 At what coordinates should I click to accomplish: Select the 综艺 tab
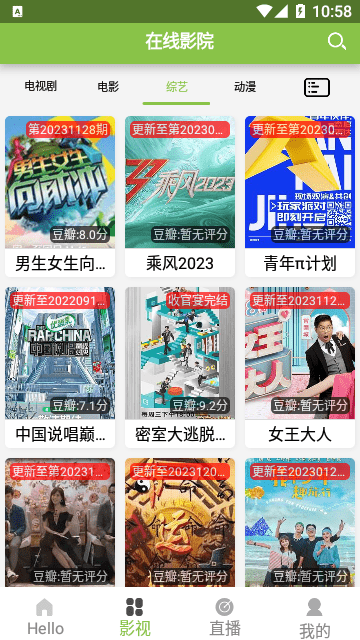[177, 87]
